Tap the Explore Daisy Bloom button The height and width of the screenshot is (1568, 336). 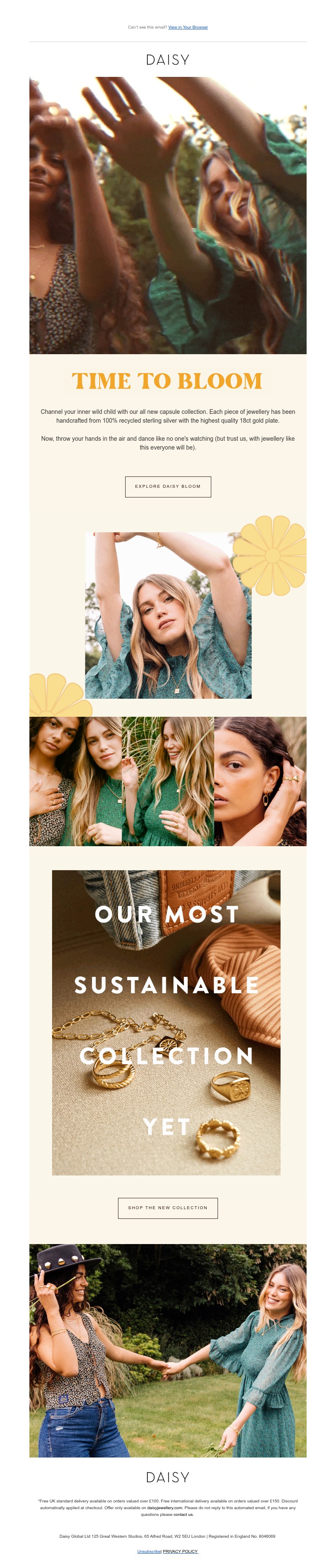pos(168,487)
